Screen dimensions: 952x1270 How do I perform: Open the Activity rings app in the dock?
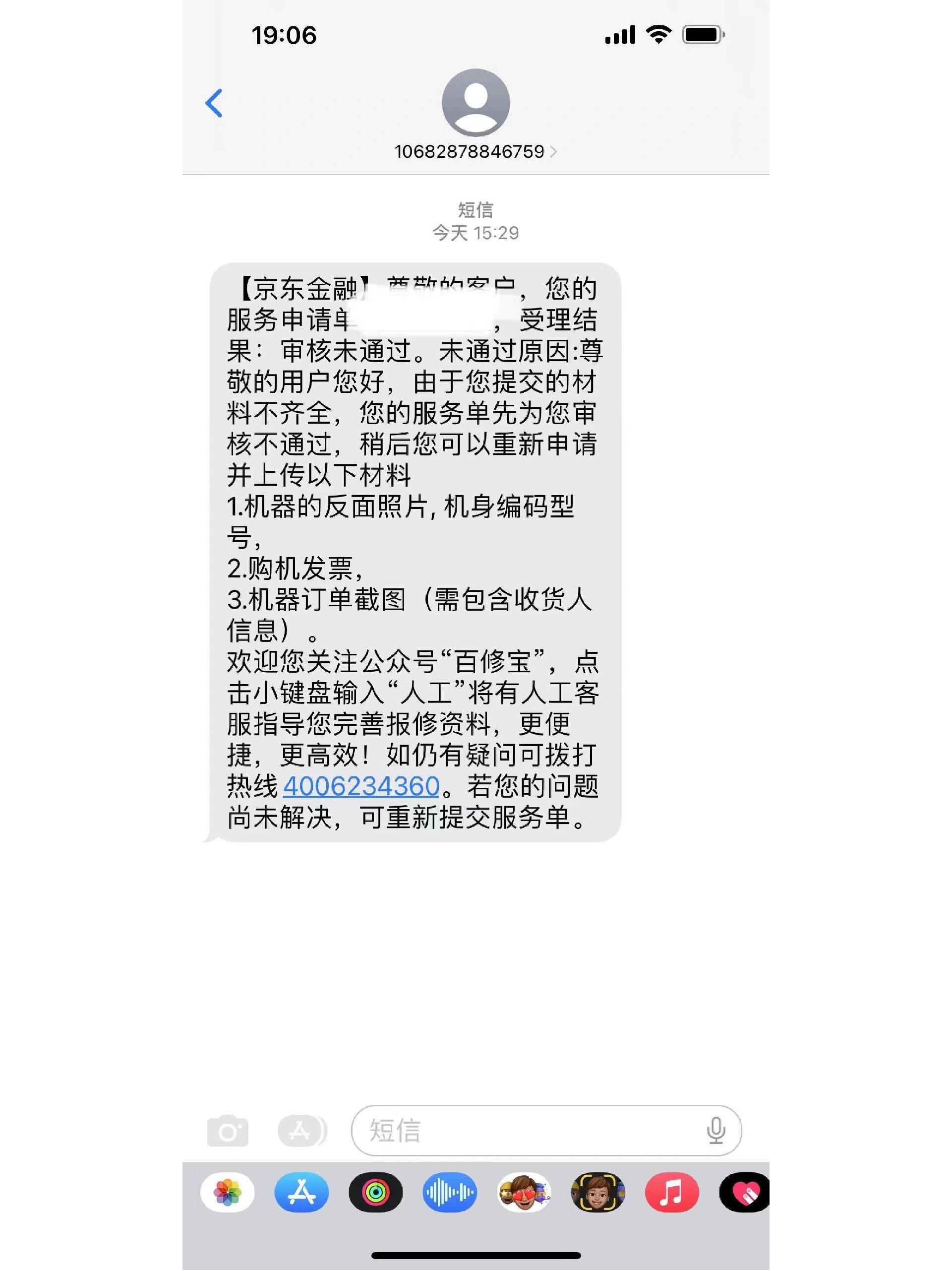click(376, 1193)
